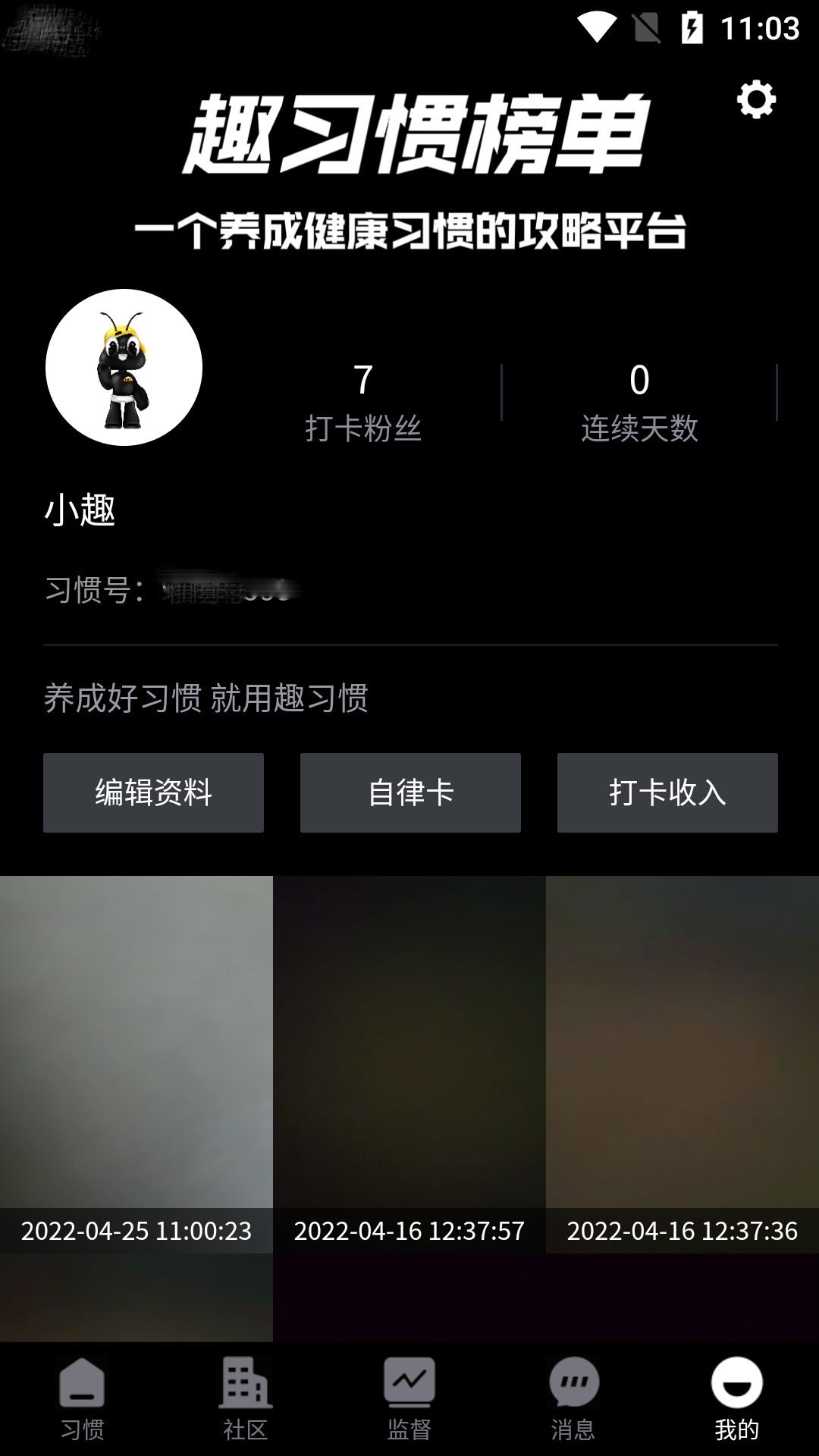The width and height of the screenshot is (819, 1456).
Task: Open check-in photo dated 2022-04-25 11:00:23
Action: (x=136, y=1064)
